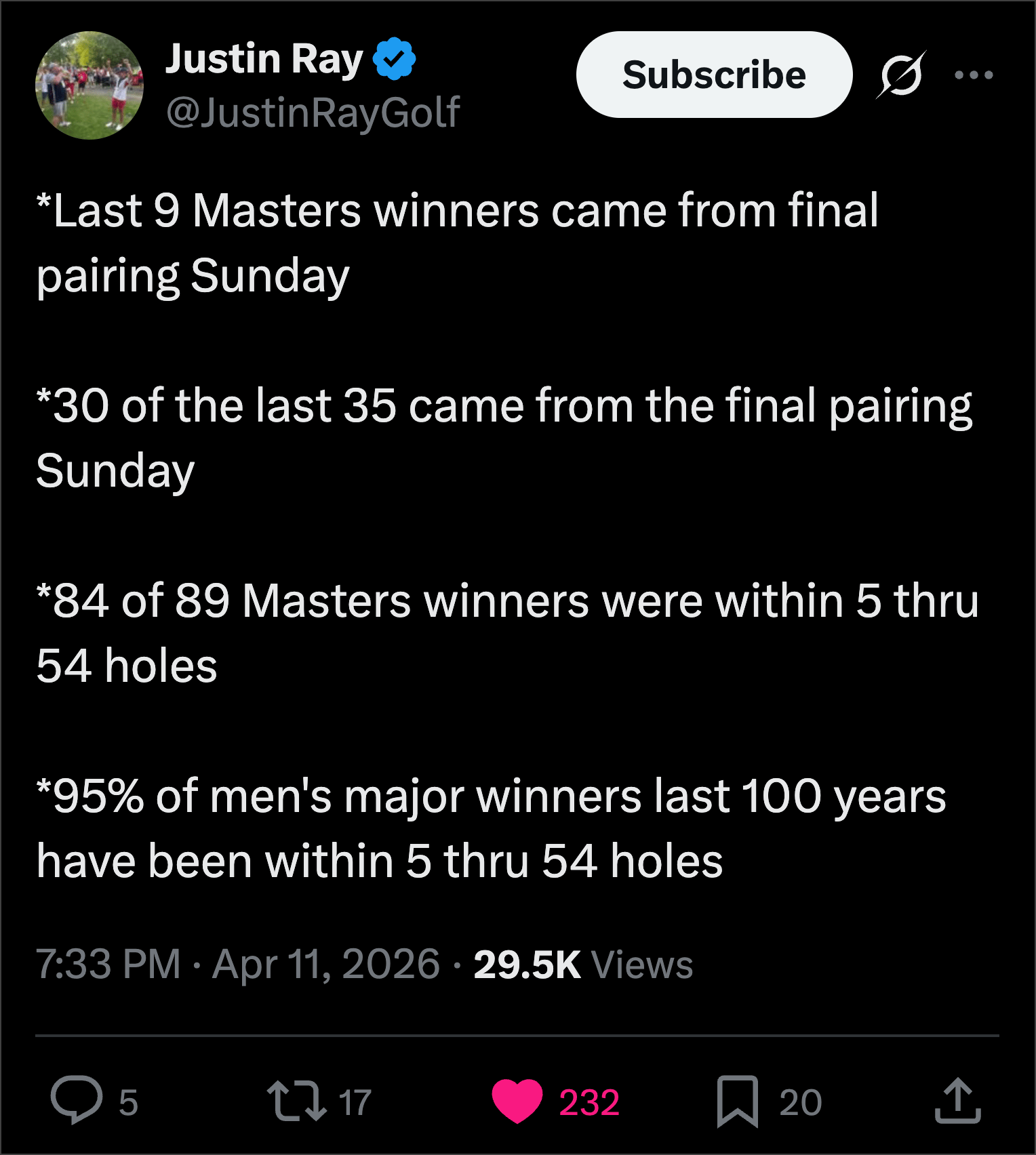Reply to this post
1036x1155 pixels.
click(77, 1101)
